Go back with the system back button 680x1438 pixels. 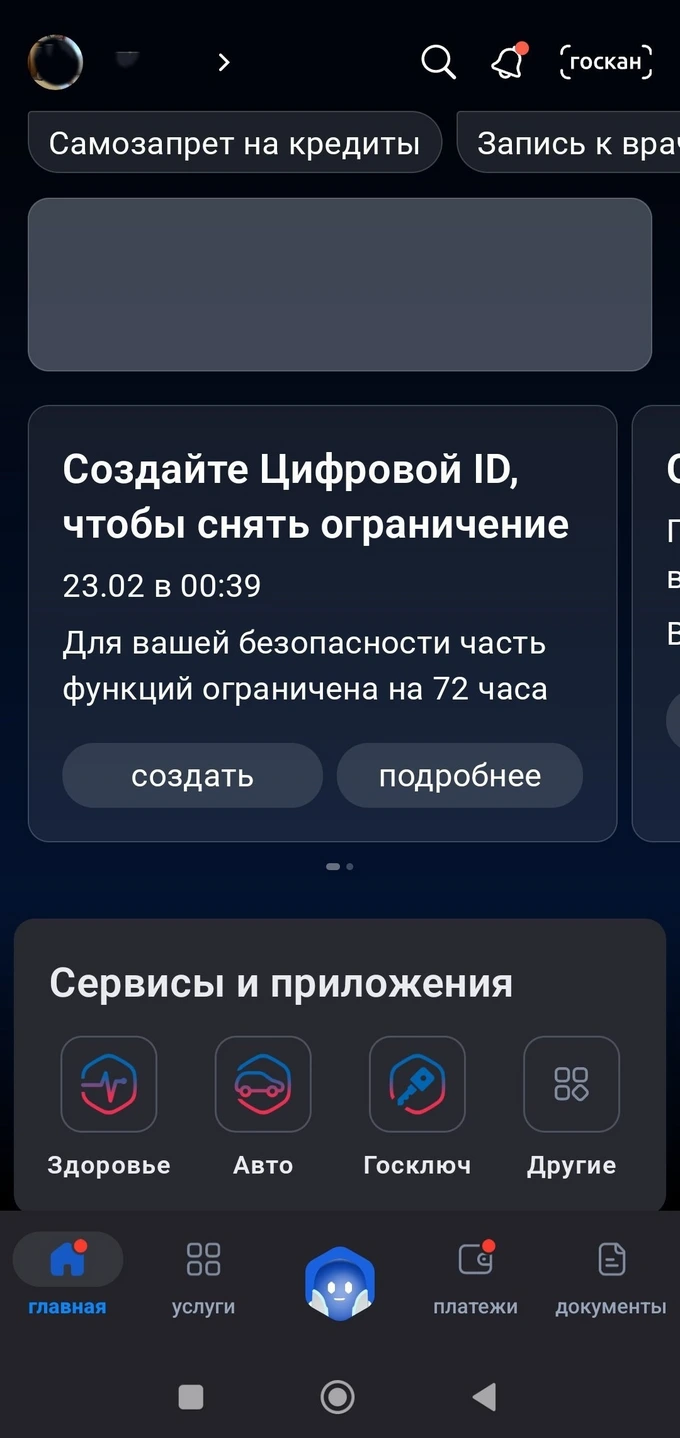click(x=484, y=1397)
